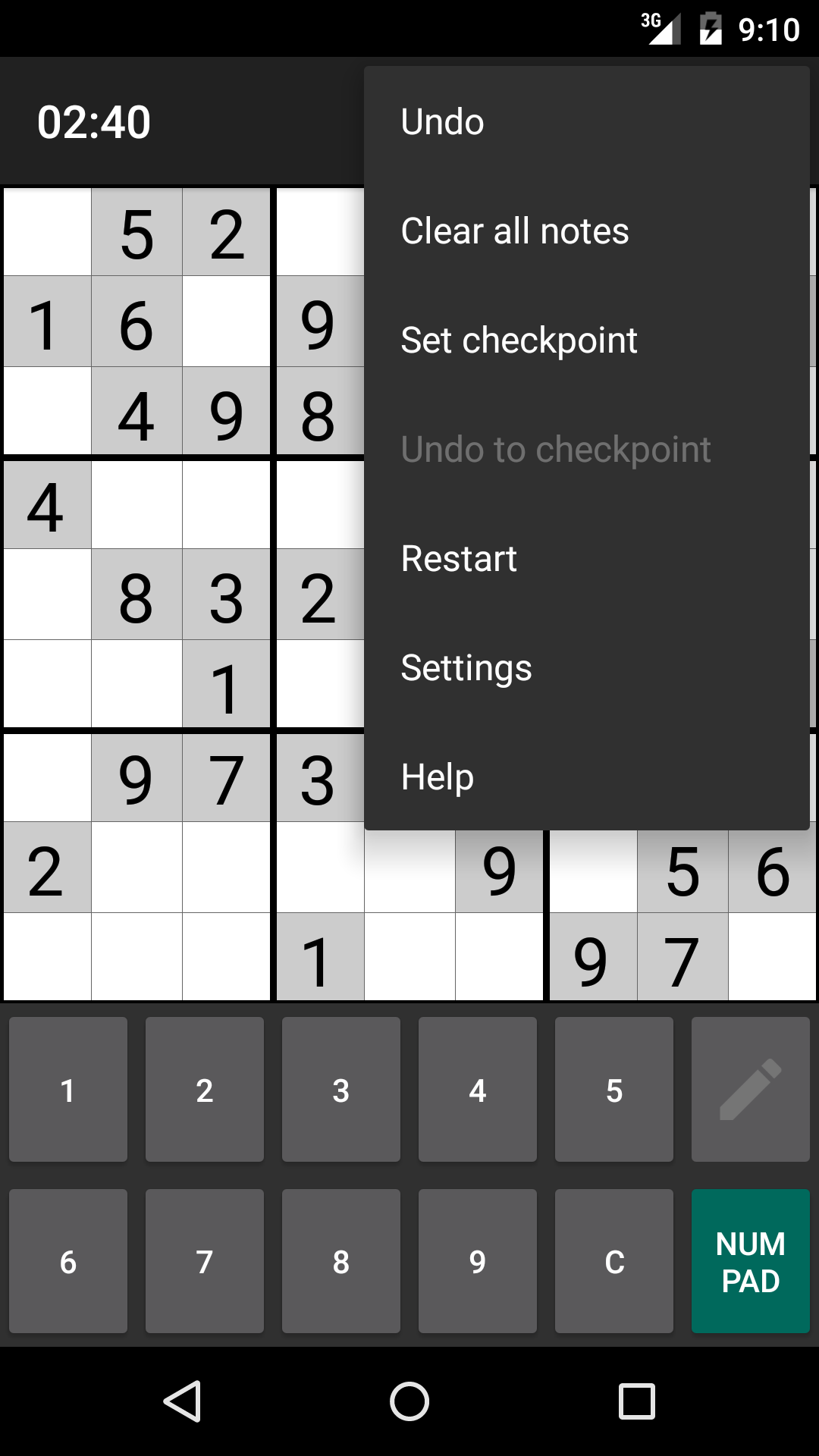
Task: Clear the cell with the C key
Action: [614, 1261]
